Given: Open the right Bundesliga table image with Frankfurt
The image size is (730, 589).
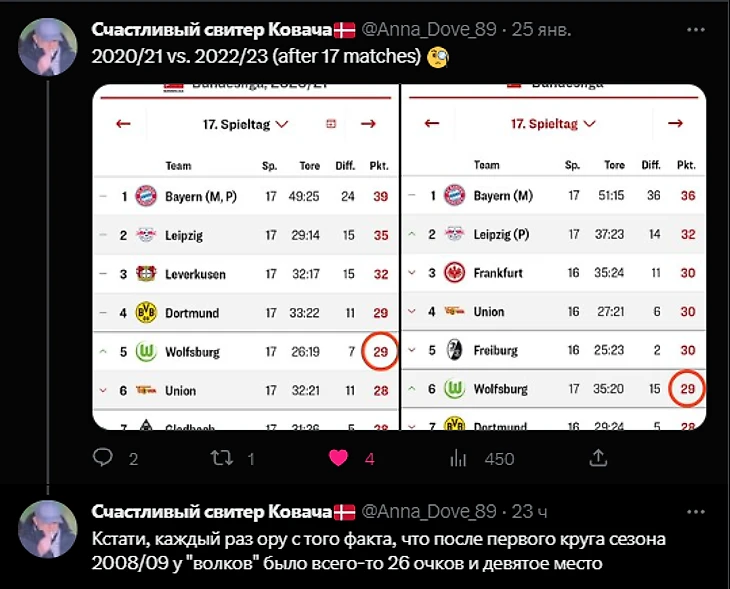Looking at the screenshot, I should point(553,257).
